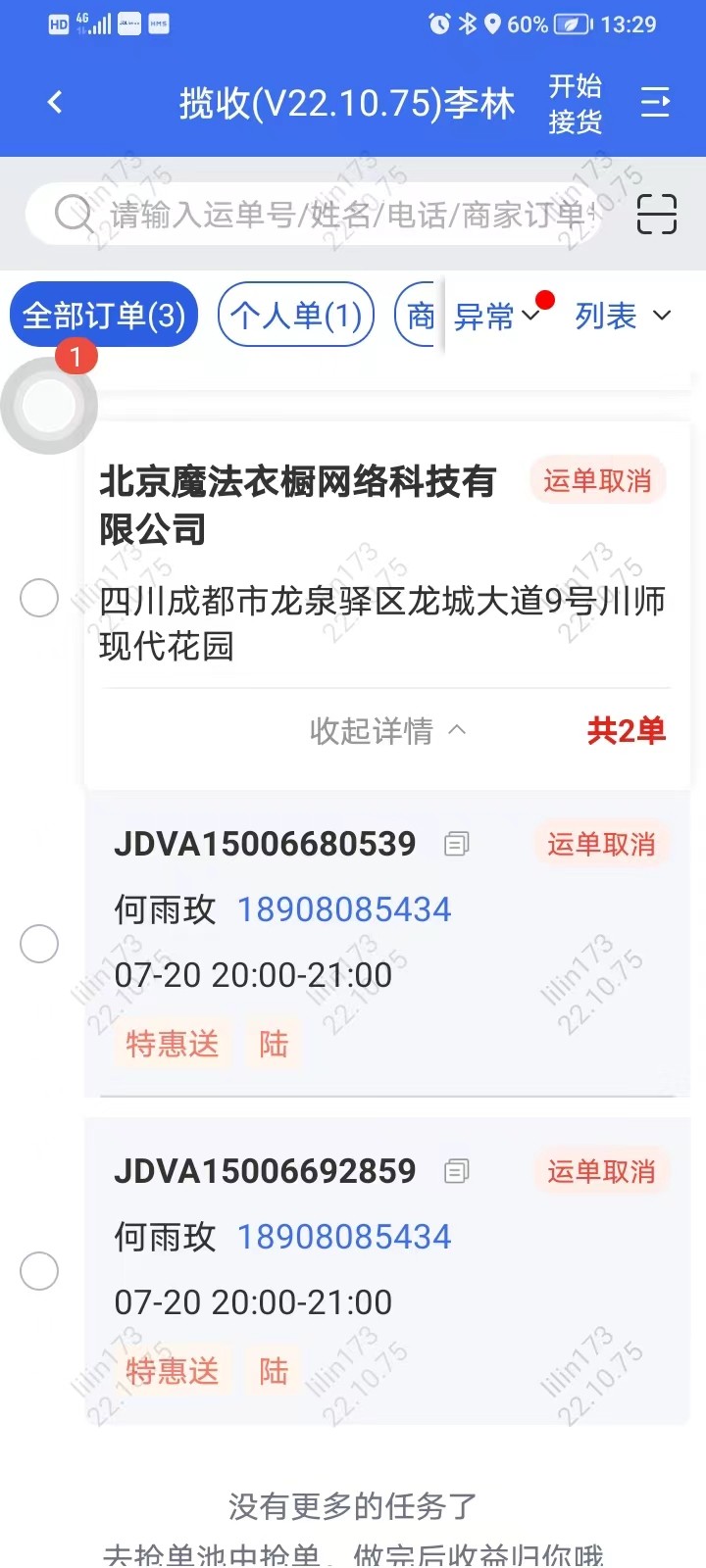Open the 列表 view dropdown
The height and width of the screenshot is (1568, 706).
(x=623, y=317)
